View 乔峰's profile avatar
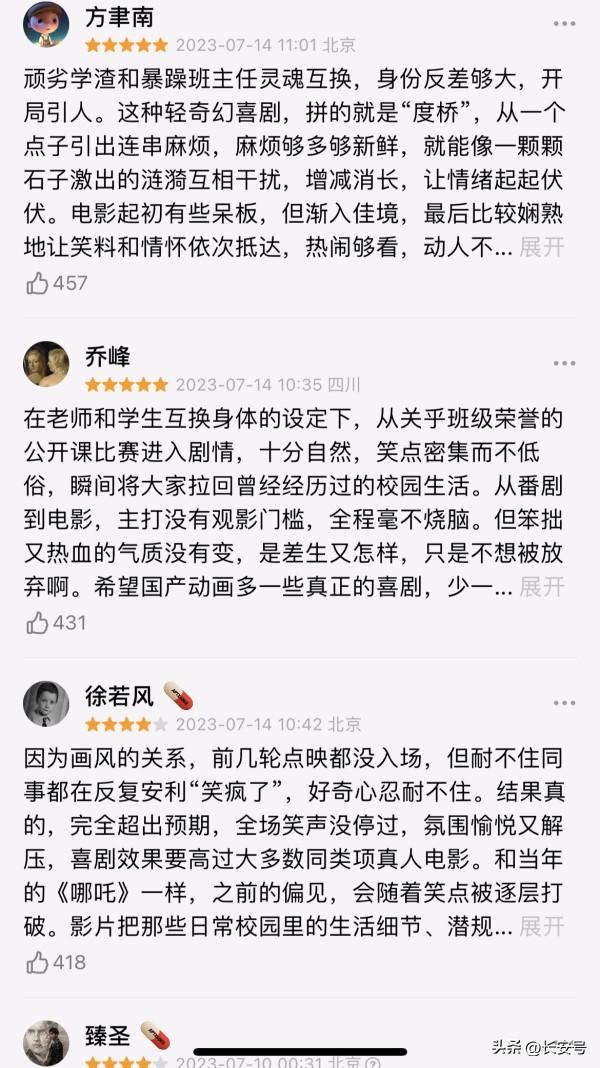The image size is (600, 1068). point(46,364)
